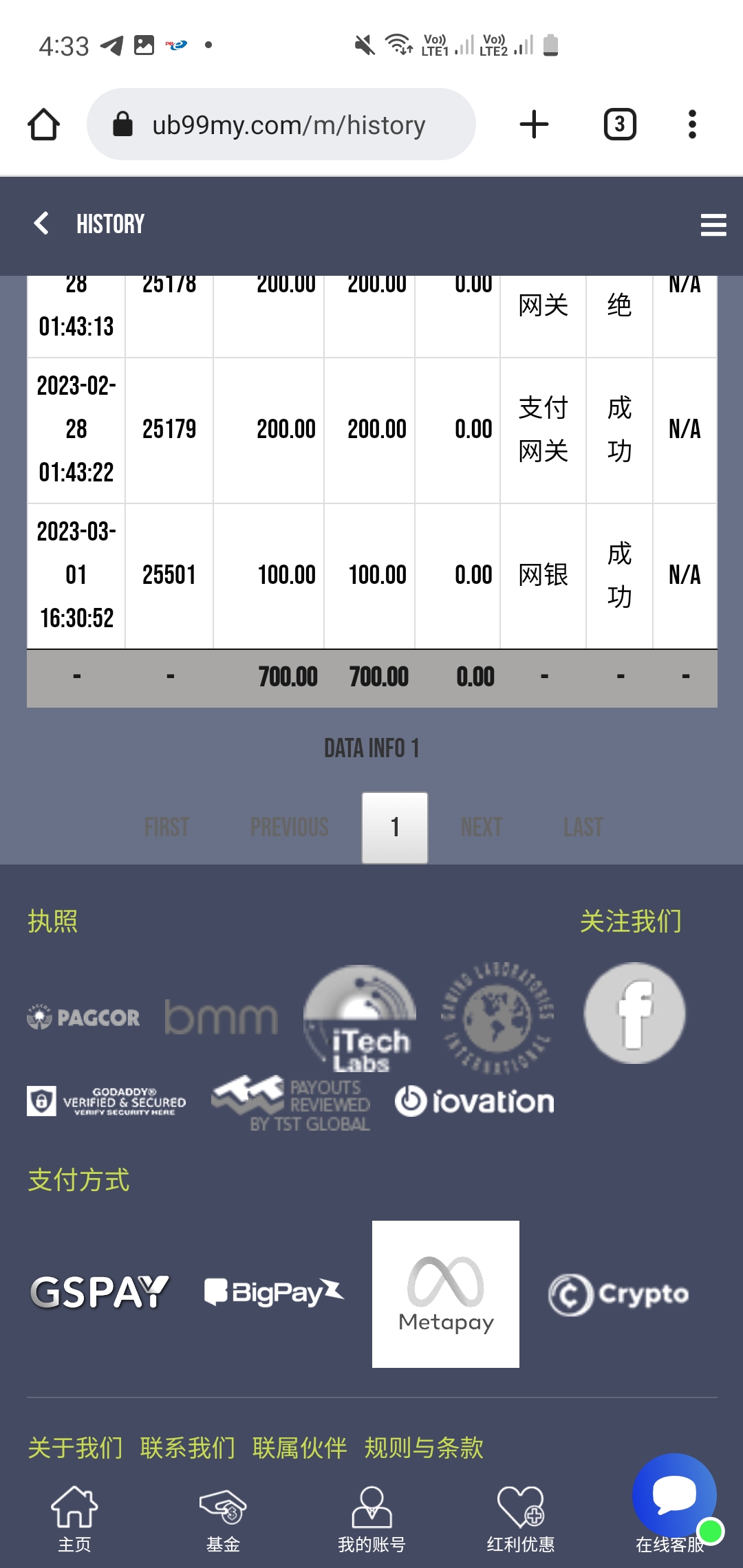Go back from the History page
Screen dimensions: 743x1568
(x=41, y=224)
